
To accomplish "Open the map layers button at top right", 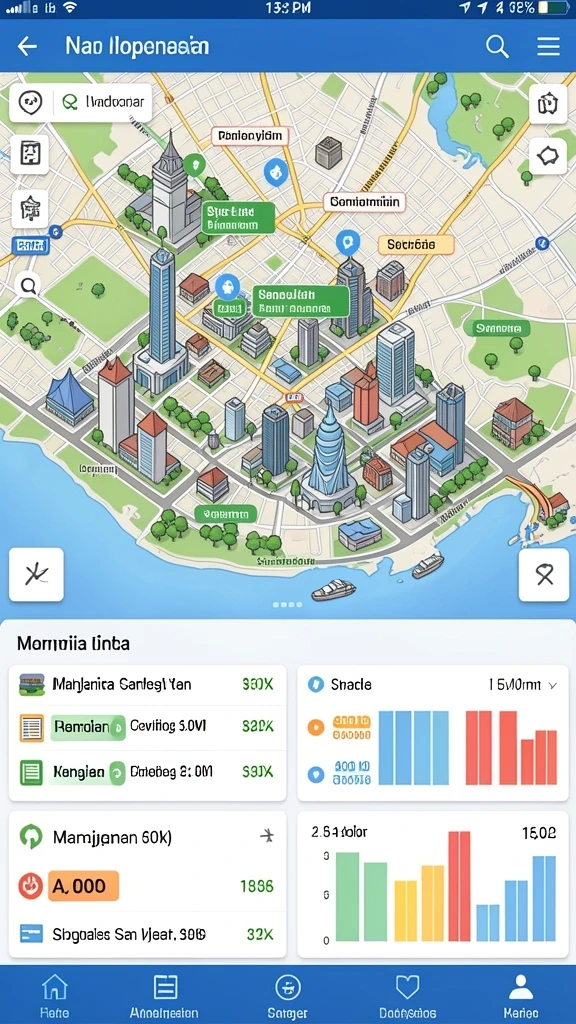I will click(547, 104).
